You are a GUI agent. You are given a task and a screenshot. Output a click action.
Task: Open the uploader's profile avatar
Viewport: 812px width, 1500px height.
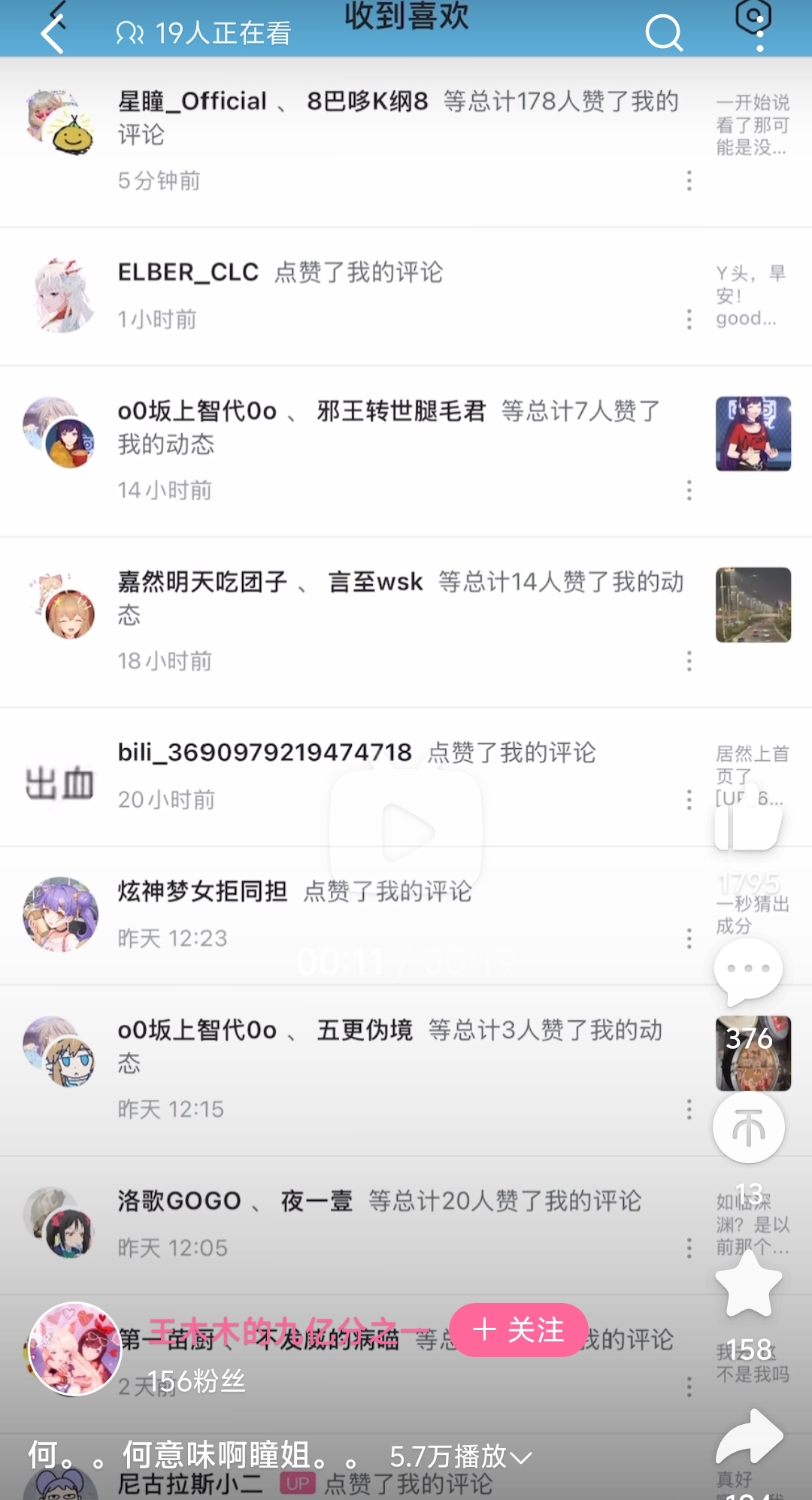coord(74,1349)
